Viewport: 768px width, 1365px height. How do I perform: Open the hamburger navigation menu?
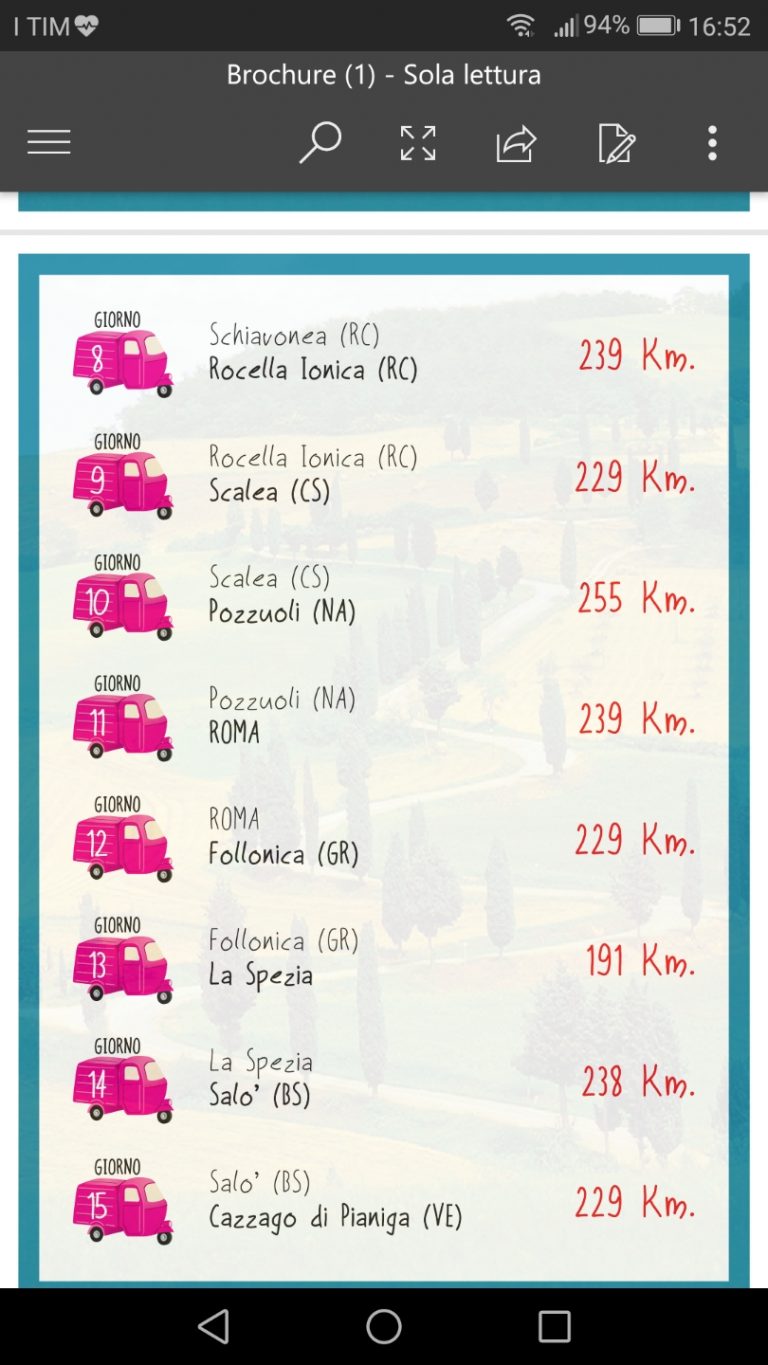49,143
